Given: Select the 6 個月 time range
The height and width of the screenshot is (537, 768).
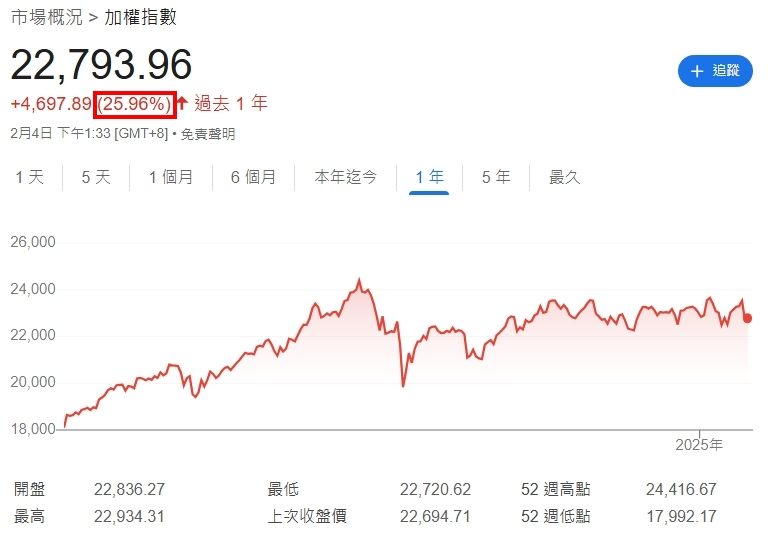Looking at the screenshot, I should (253, 177).
